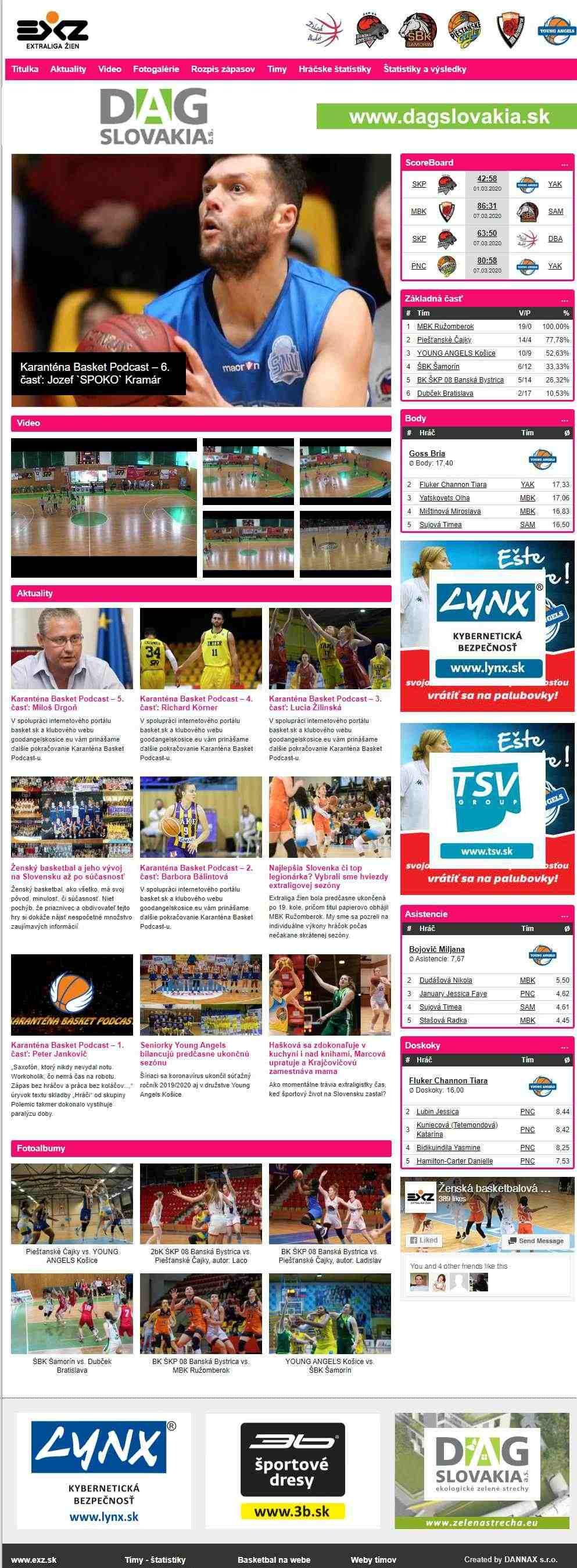Image resolution: width=577 pixels, height=1568 pixels.
Task: Open the Titulka home tab
Action: (25, 69)
